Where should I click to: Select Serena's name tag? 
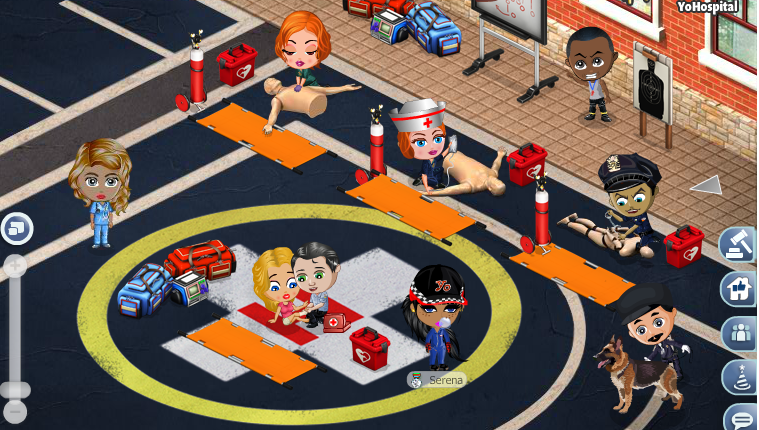[x=437, y=380]
